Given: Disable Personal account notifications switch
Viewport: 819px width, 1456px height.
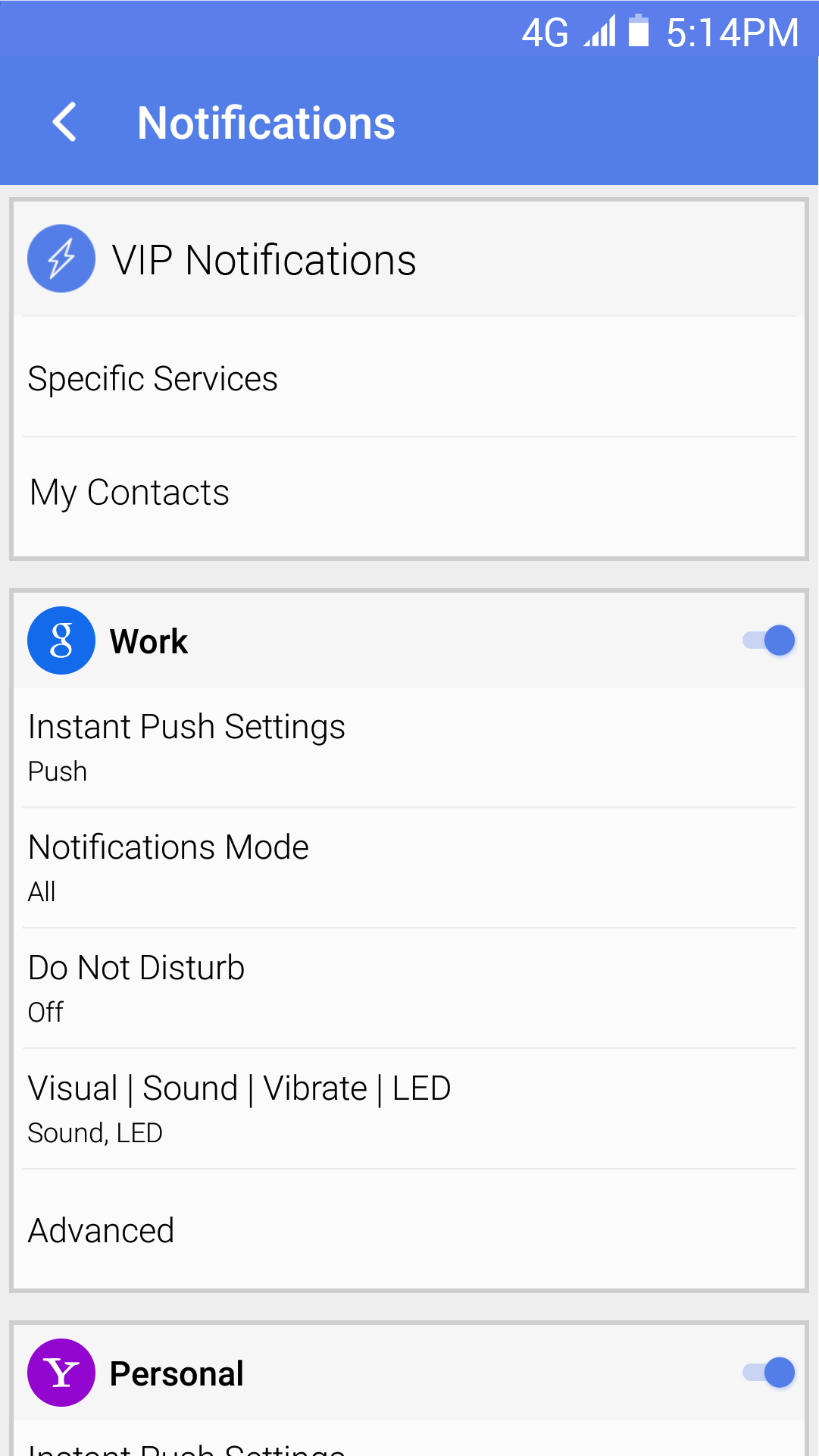Looking at the screenshot, I should [768, 1373].
